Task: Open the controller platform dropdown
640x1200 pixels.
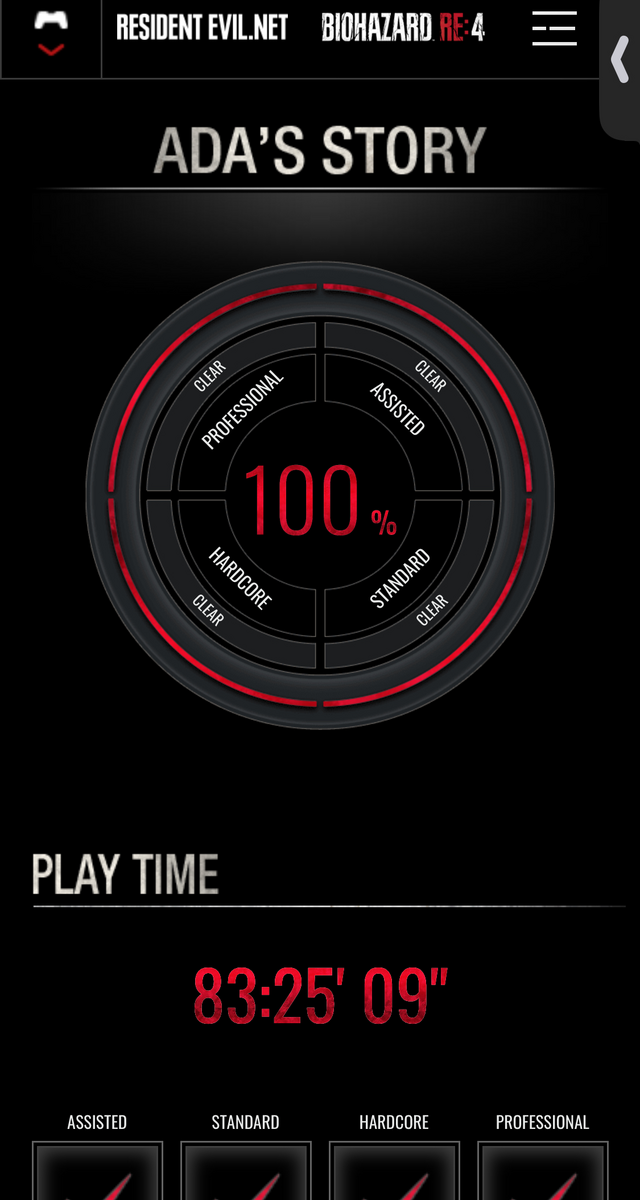Action: (50, 33)
